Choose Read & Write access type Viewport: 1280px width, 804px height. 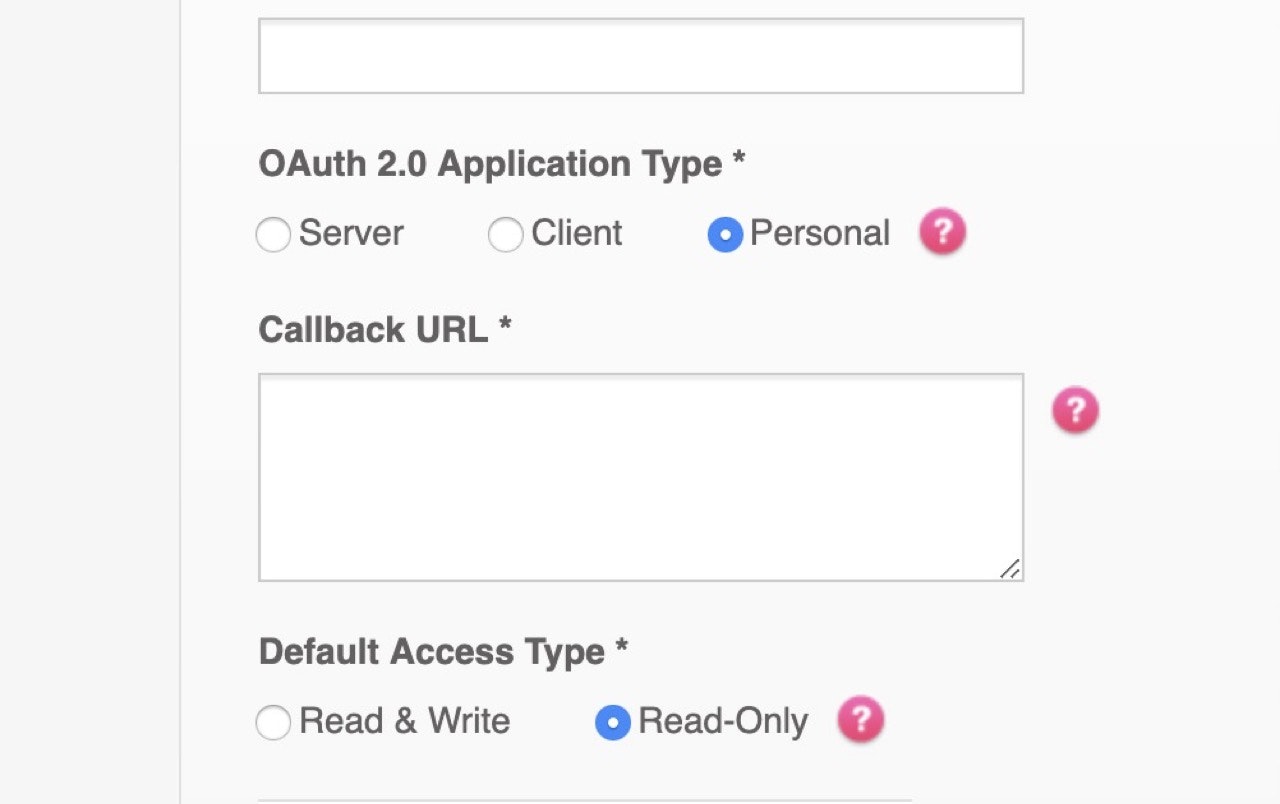[273, 722]
